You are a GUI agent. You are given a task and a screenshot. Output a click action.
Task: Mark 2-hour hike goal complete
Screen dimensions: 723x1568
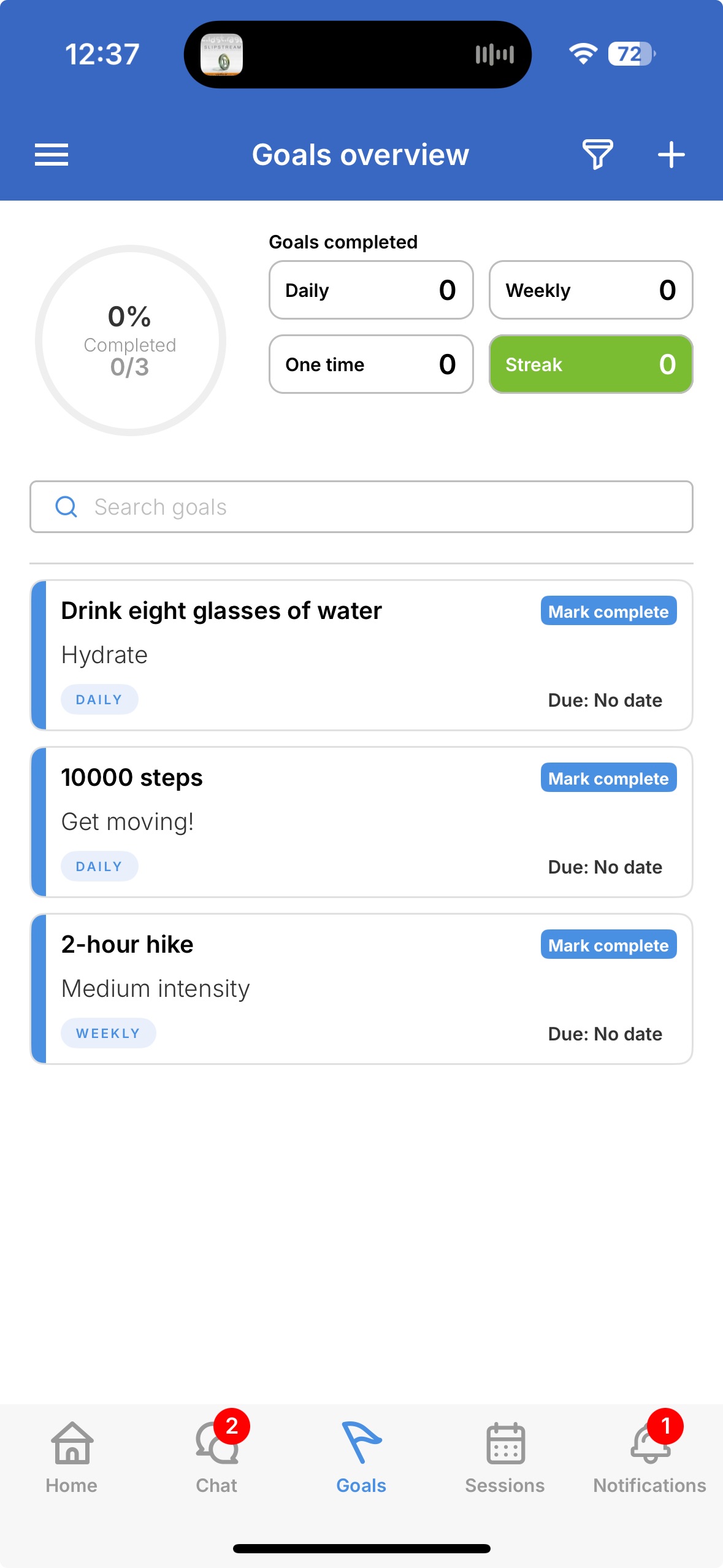coord(608,945)
